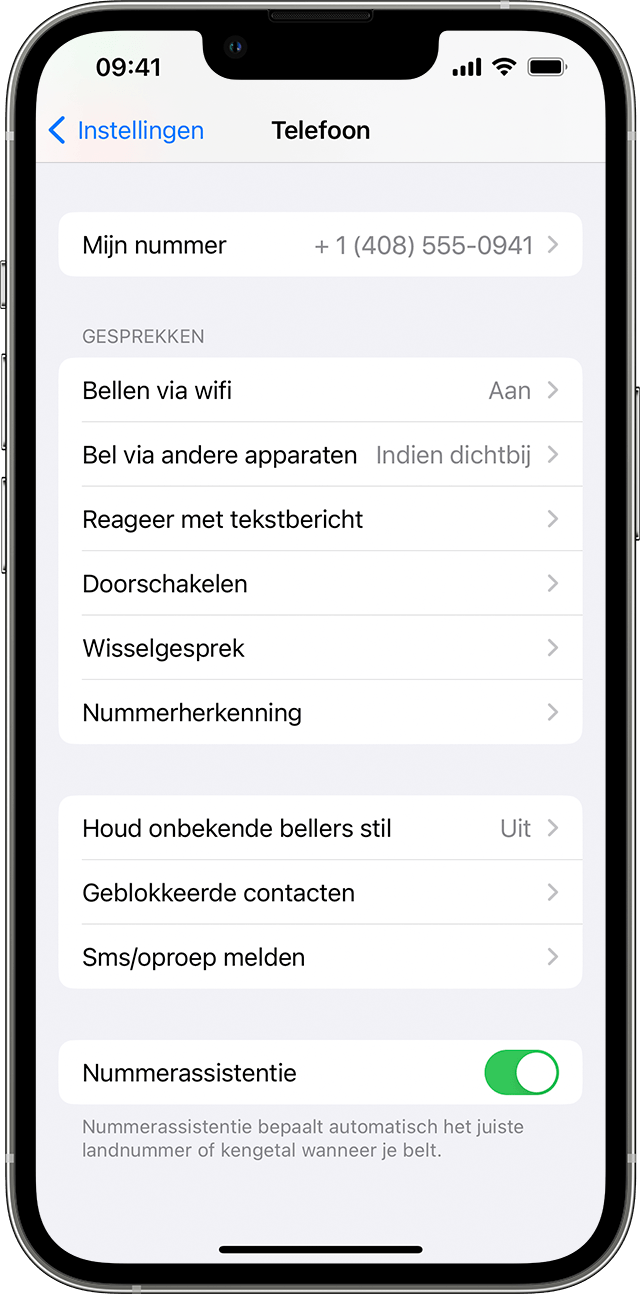Open Wisselgesprek settings
This screenshot has width=640, height=1294.
pyautogui.click(x=320, y=648)
